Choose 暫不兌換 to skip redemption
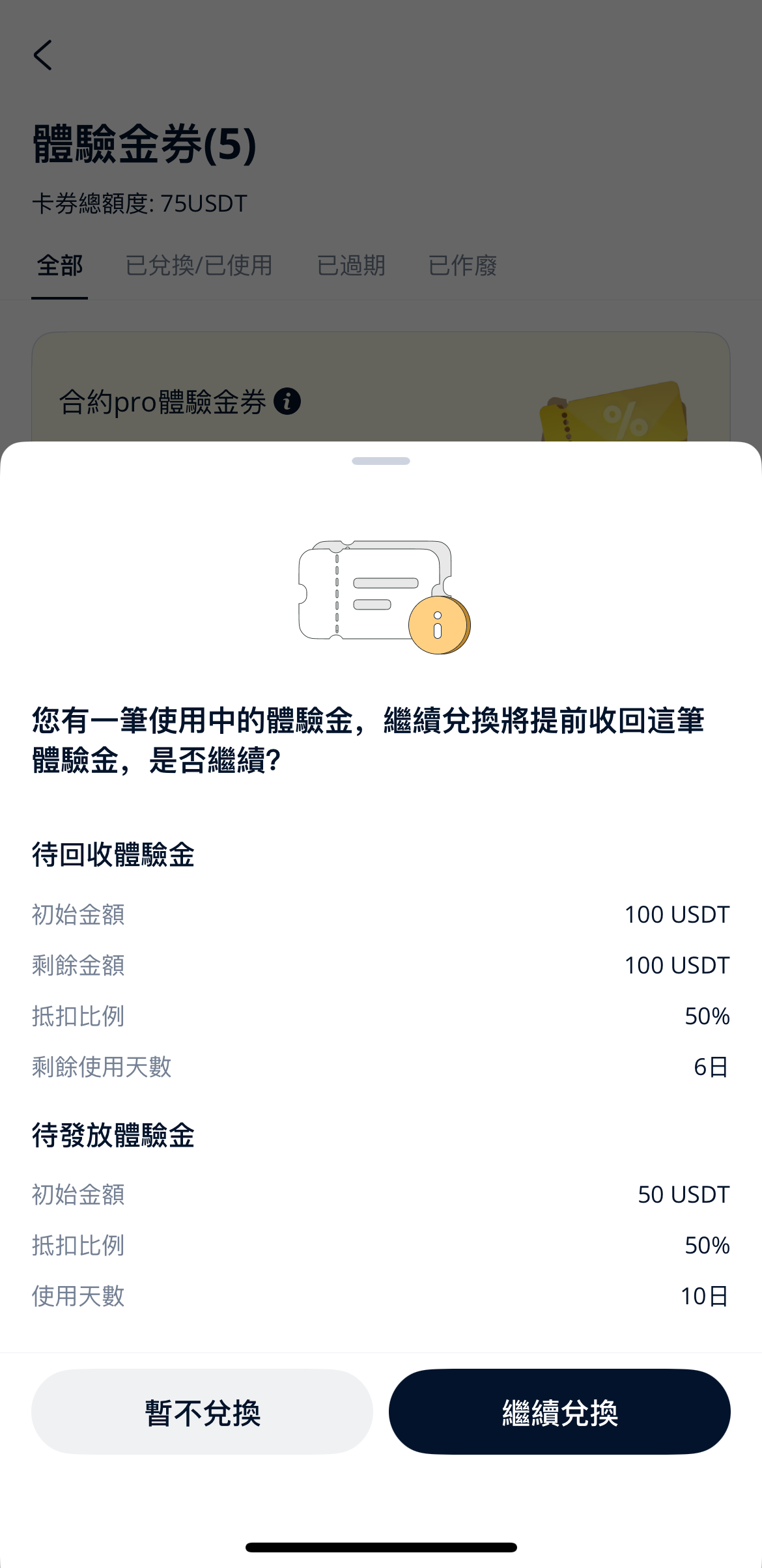Viewport: 762px width, 1568px height. 202,1412
